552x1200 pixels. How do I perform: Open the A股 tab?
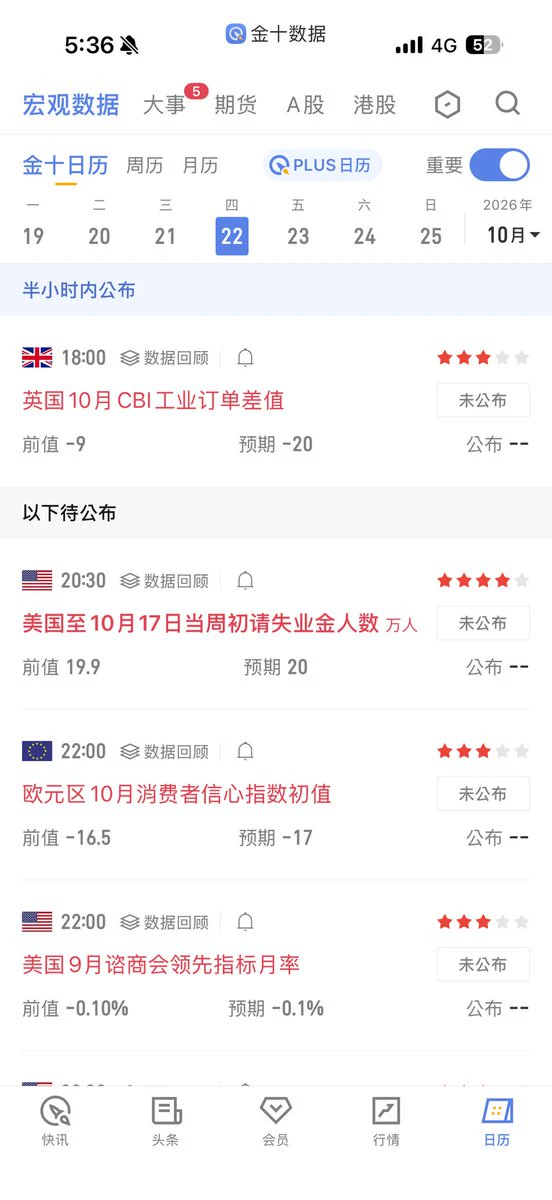(x=305, y=105)
